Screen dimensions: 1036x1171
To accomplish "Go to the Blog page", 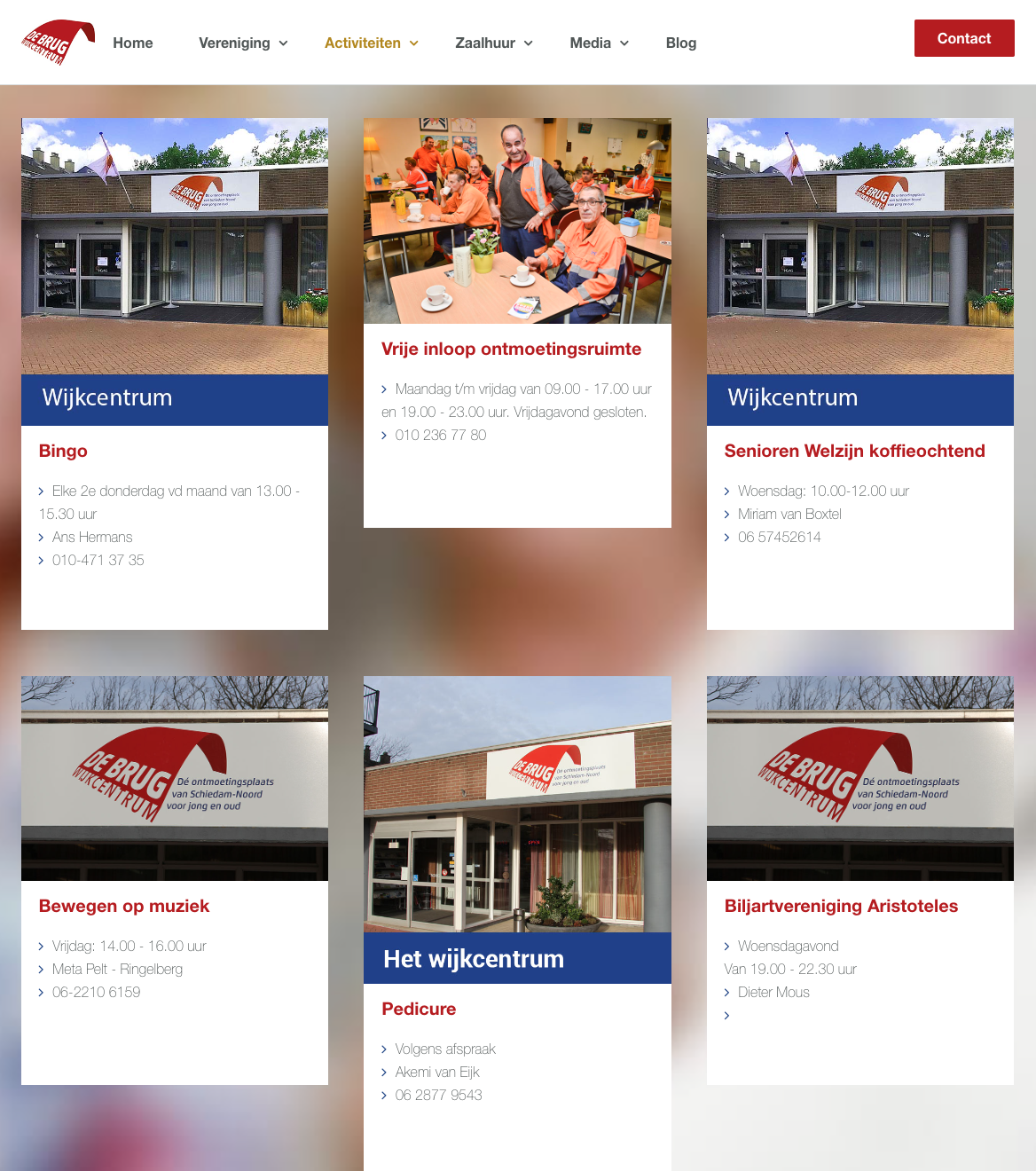I will pyautogui.click(x=680, y=43).
